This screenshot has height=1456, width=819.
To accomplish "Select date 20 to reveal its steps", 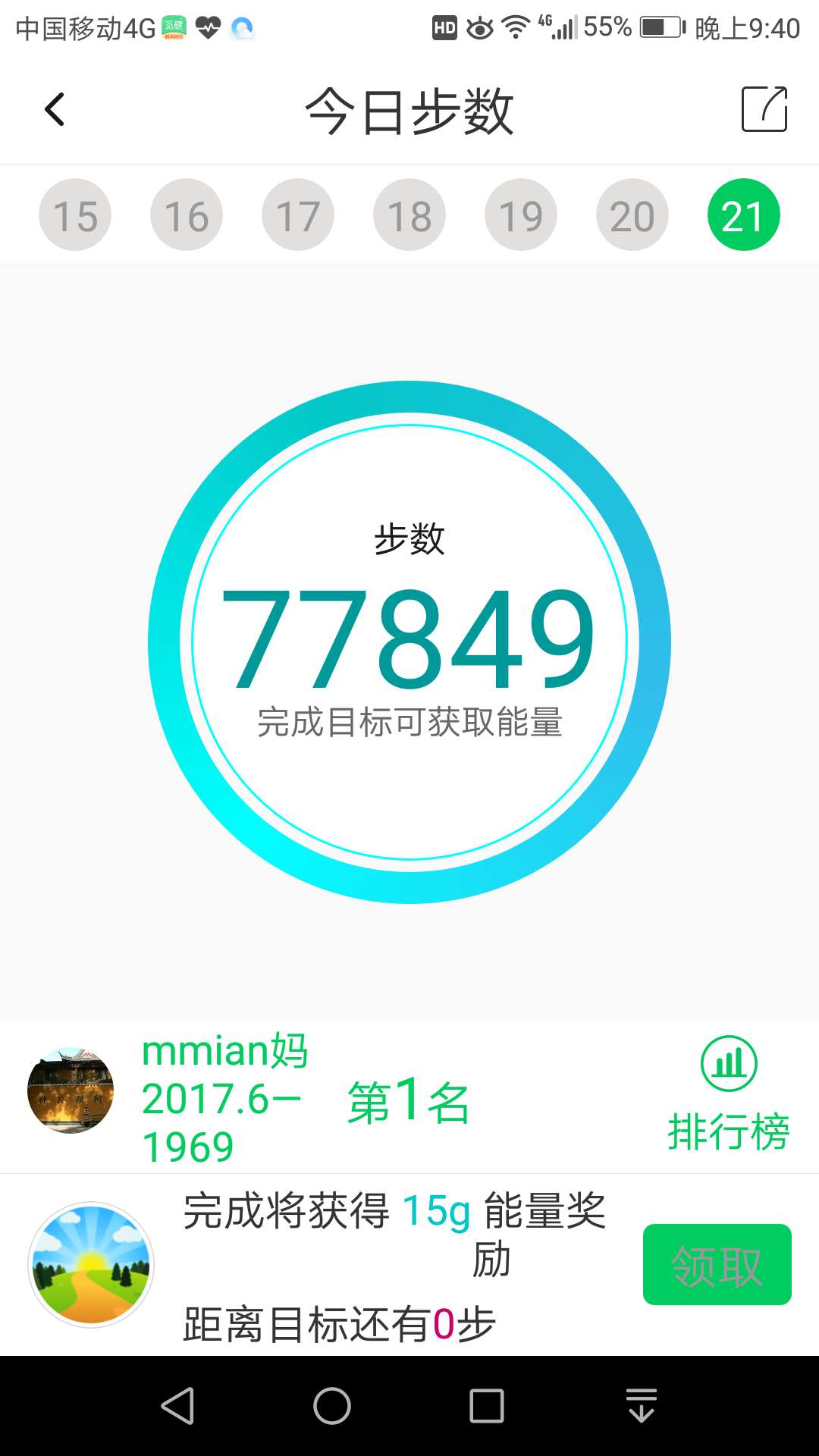I will click(x=632, y=214).
